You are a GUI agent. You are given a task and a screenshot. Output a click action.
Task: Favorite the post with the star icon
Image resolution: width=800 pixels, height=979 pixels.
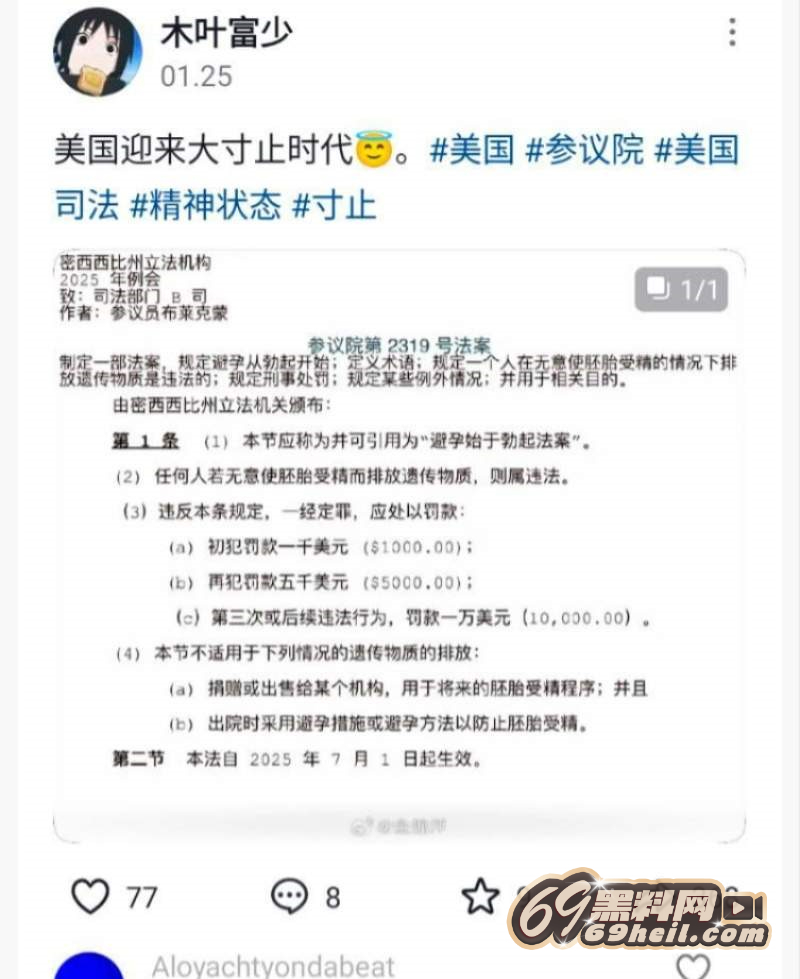(x=481, y=896)
